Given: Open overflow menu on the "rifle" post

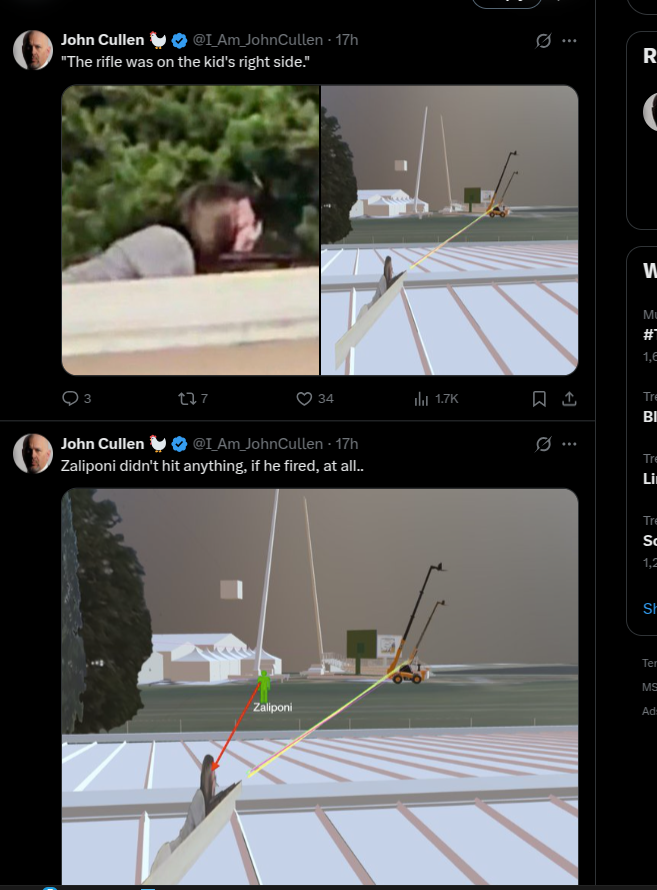Looking at the screenshot, I should (570, 41).
